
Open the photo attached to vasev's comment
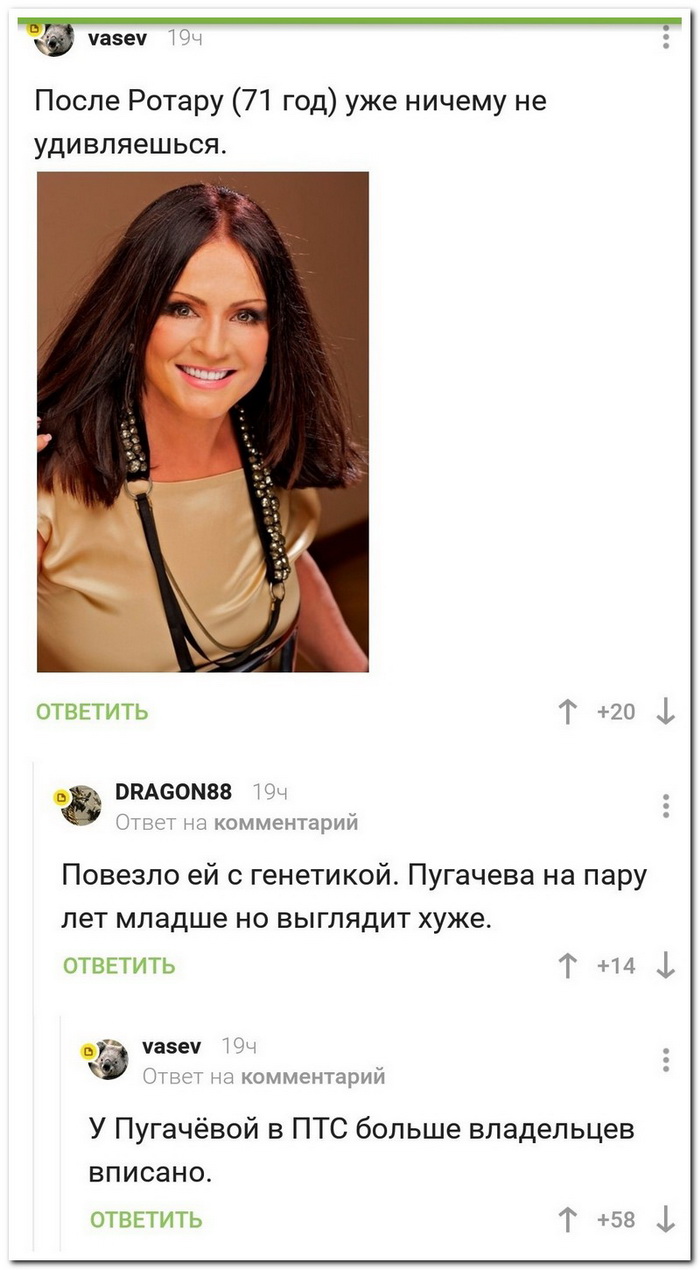203,421
